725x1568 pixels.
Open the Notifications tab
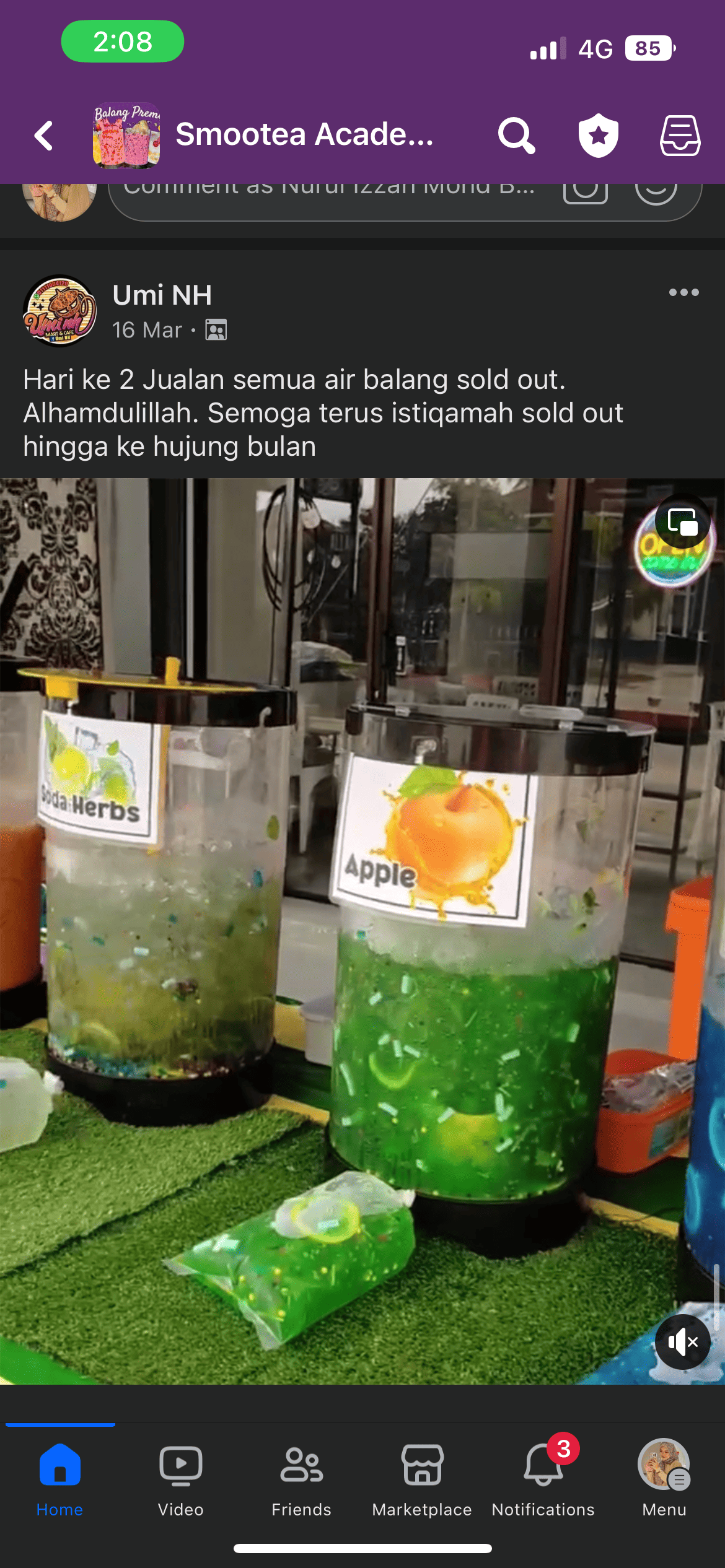pos(543,1478)
